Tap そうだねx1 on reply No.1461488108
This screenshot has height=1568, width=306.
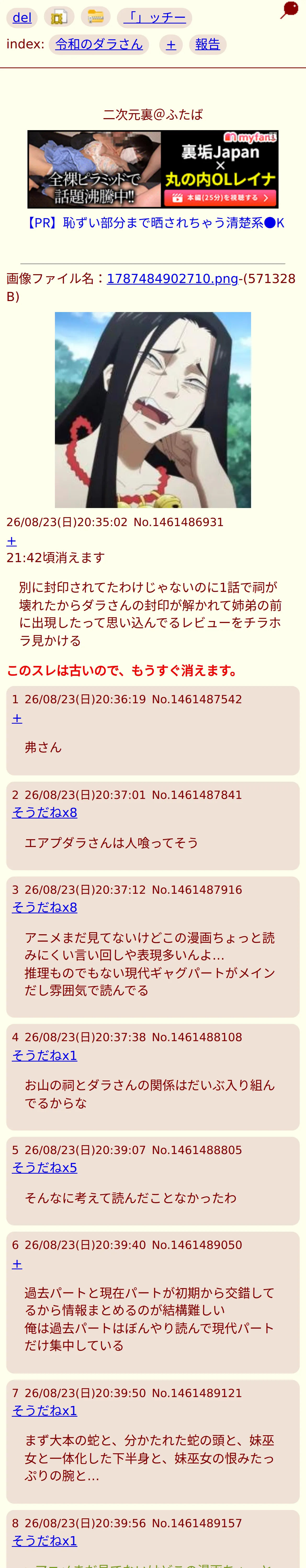tap(44, 1056)
